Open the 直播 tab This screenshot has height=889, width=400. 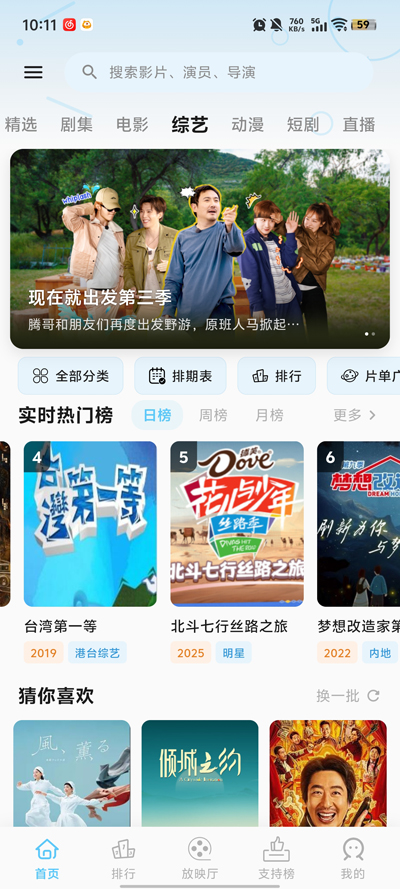click(359, 125)
